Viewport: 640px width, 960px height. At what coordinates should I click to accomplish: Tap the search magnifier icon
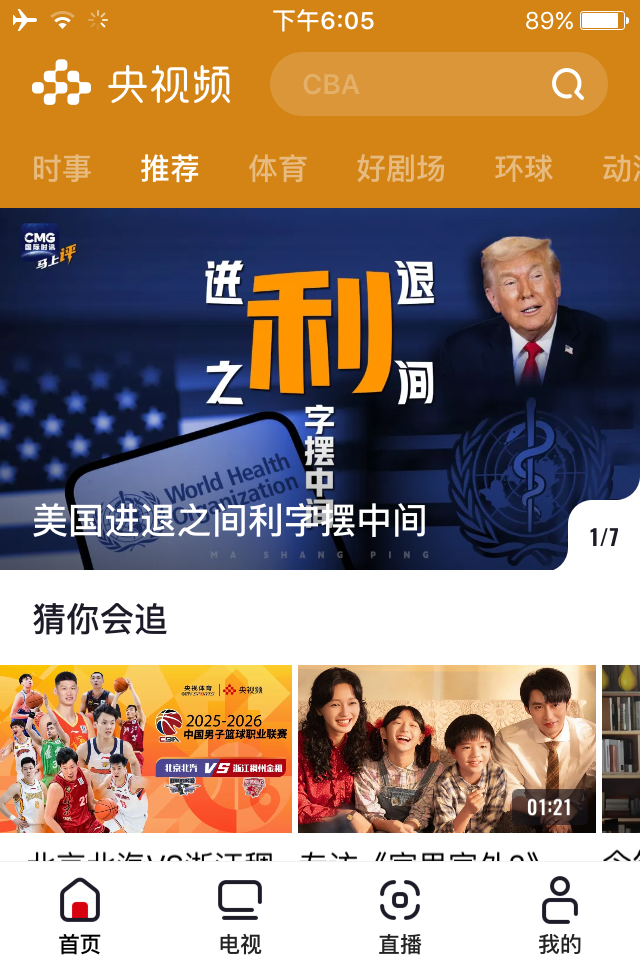click(567, 85)
